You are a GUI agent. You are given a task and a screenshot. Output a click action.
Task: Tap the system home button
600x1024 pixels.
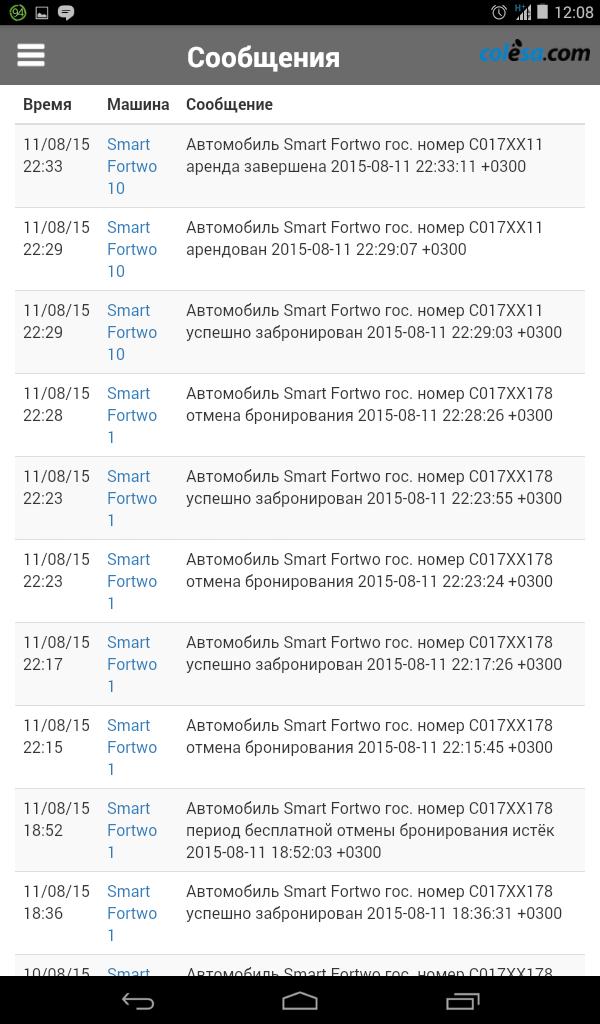pyautogui.click(x=300, y=1001)
